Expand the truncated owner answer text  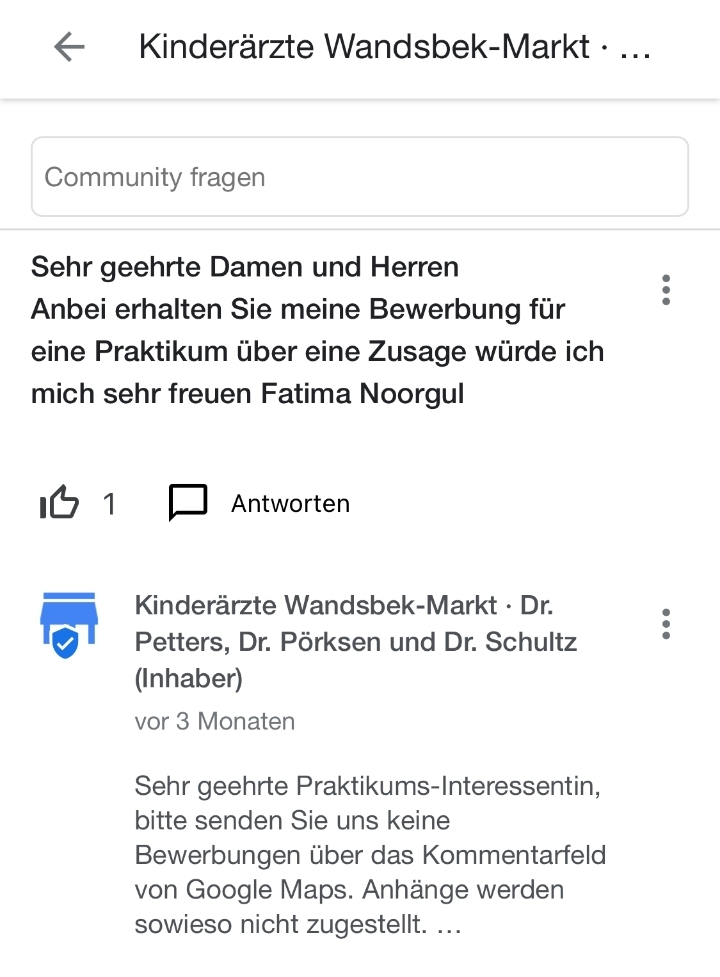[x=449, y=926]
